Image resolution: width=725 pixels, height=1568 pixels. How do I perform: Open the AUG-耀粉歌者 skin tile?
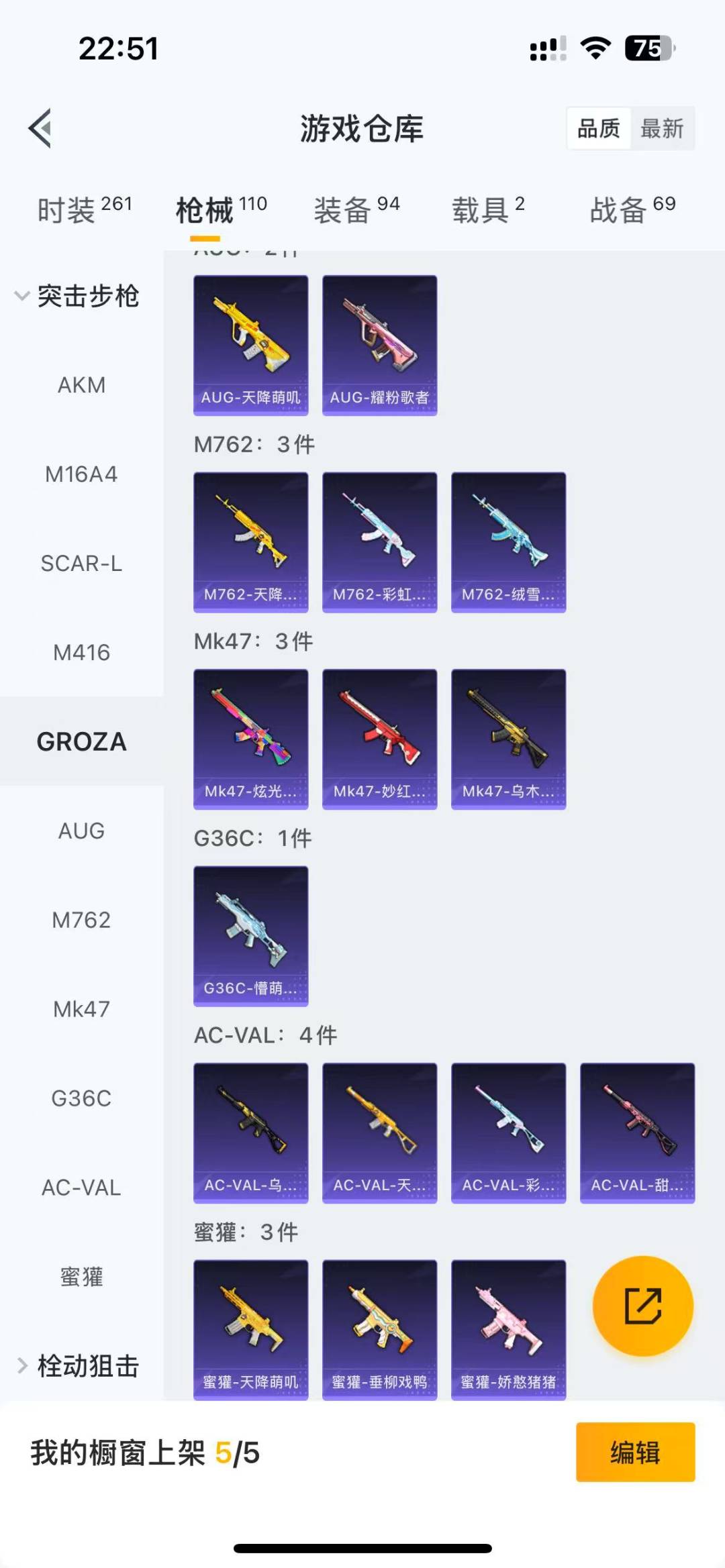380,345
